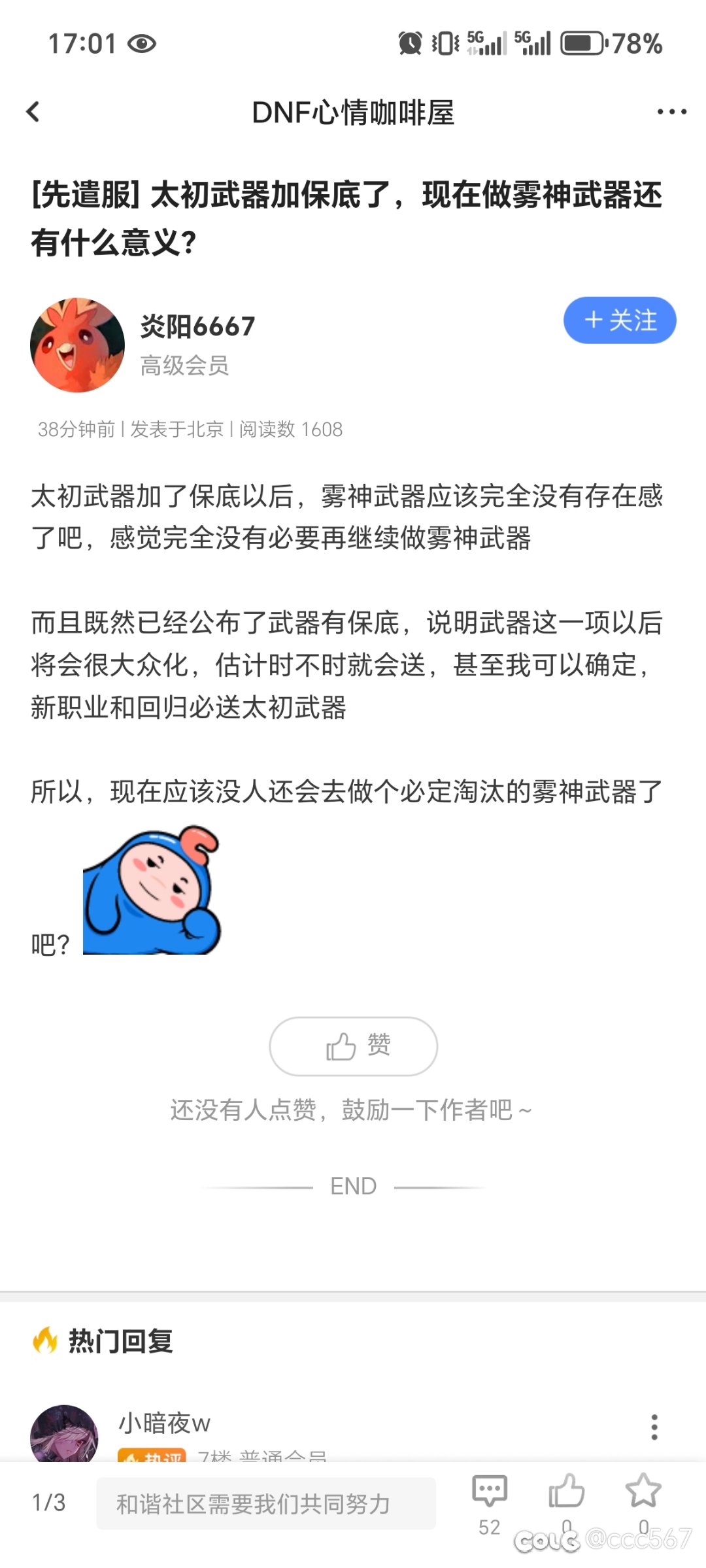706x1568 pixels.
Task: Follow author 炎阳6667 with 关注 button
Action: (620, 320)
